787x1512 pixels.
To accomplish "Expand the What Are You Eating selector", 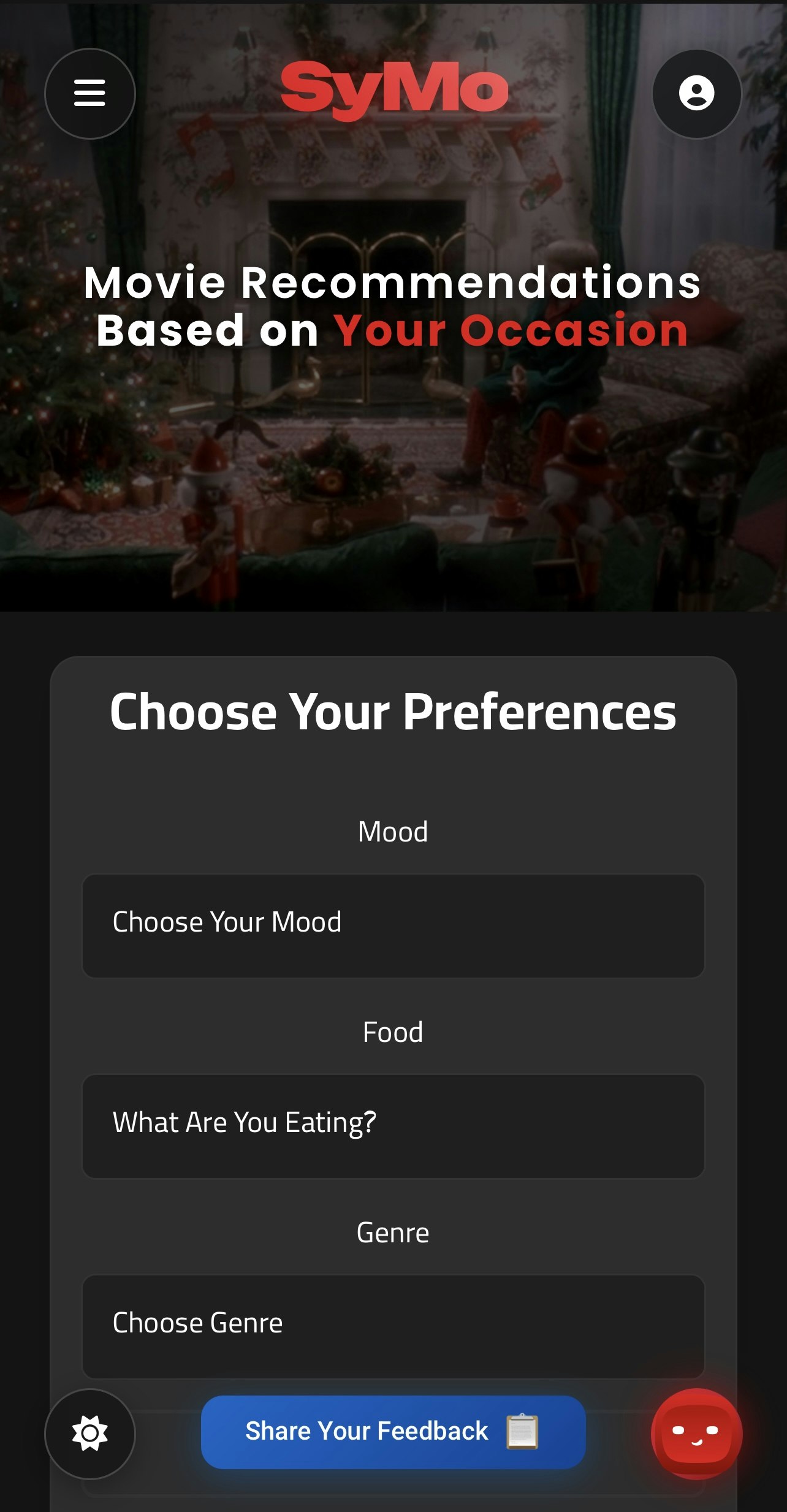I will pyautogui.click(x=393, y=1125).
